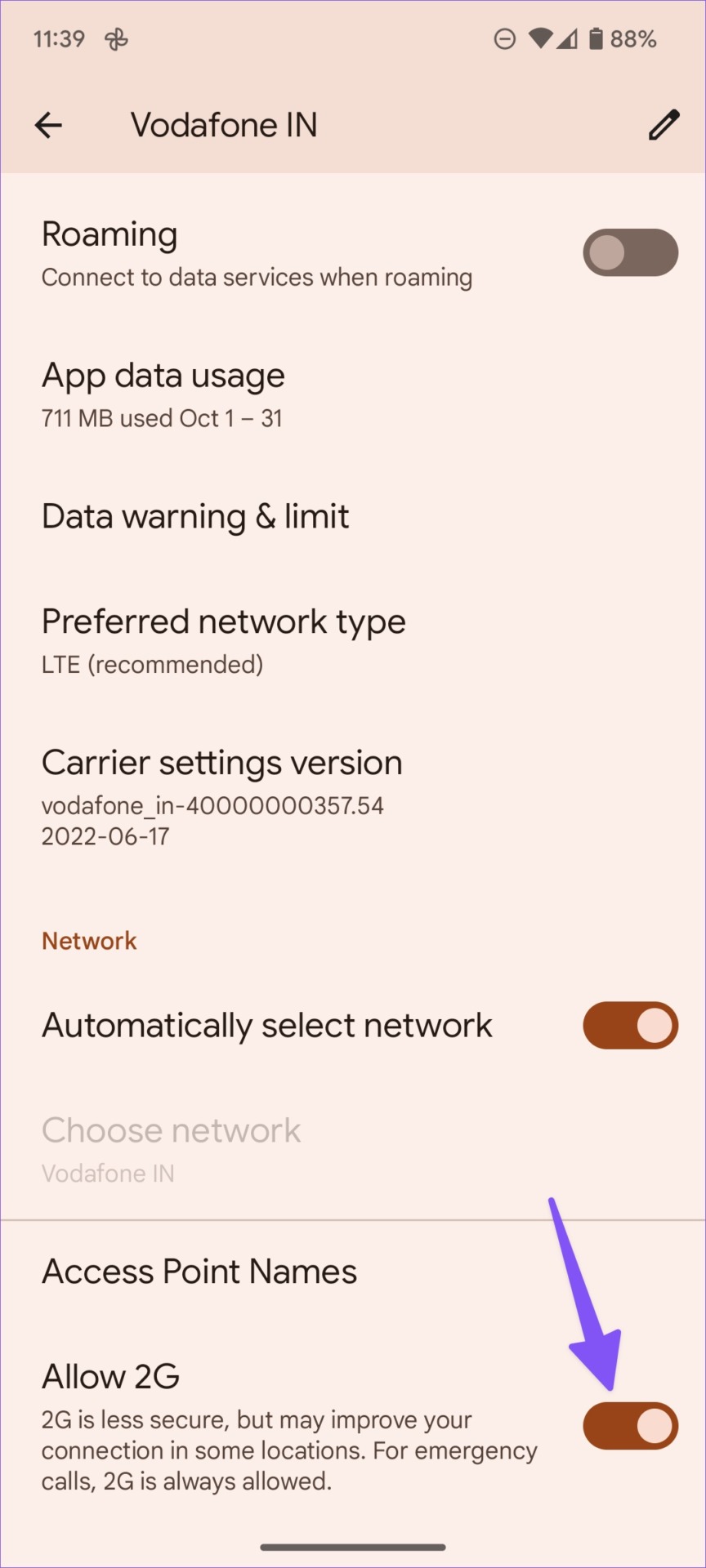Open Data warning & limit
The height and width of the screenshot is (1568, 706).
pos(353,517)
